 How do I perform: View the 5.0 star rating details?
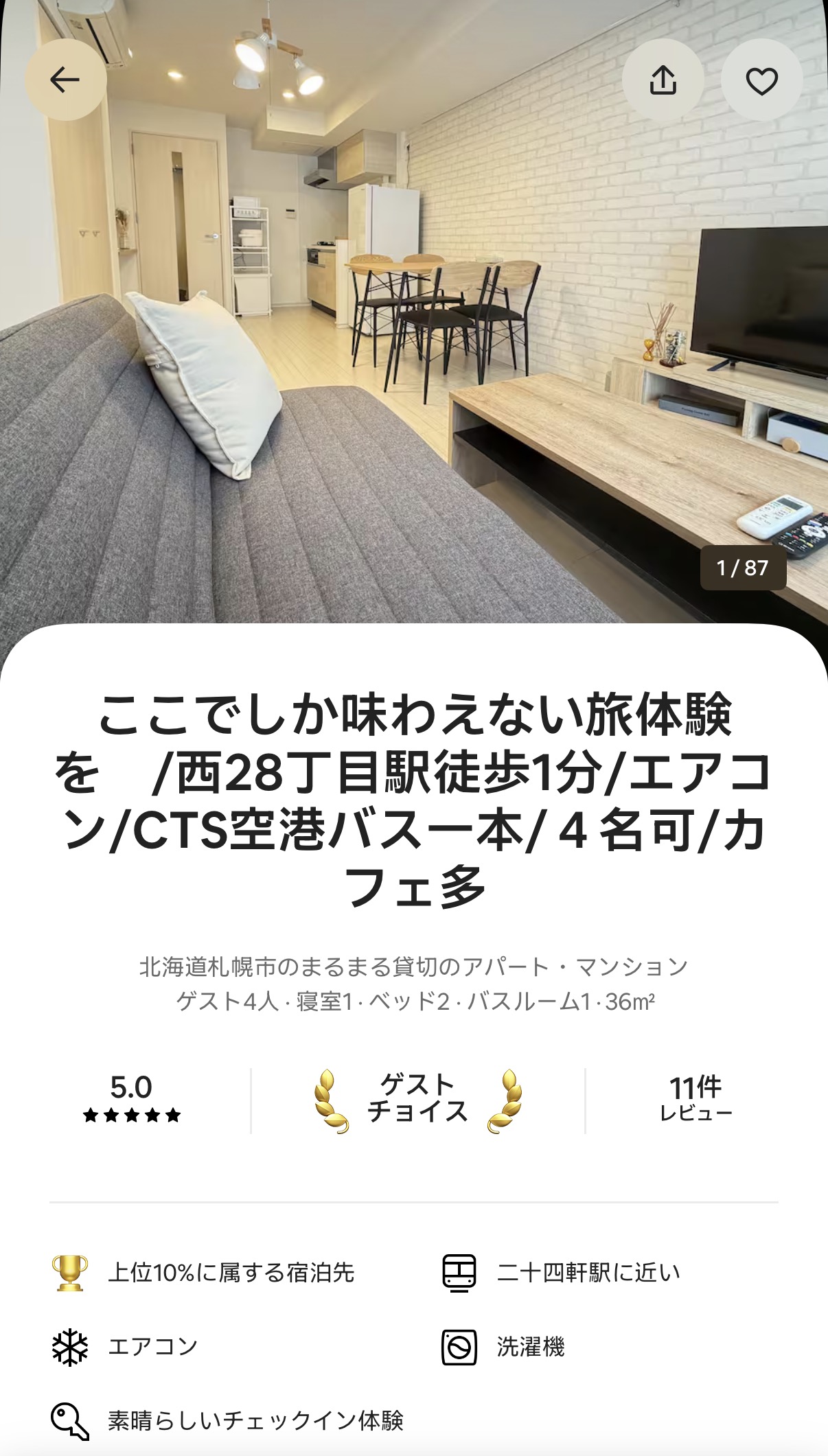(131, 1100)
